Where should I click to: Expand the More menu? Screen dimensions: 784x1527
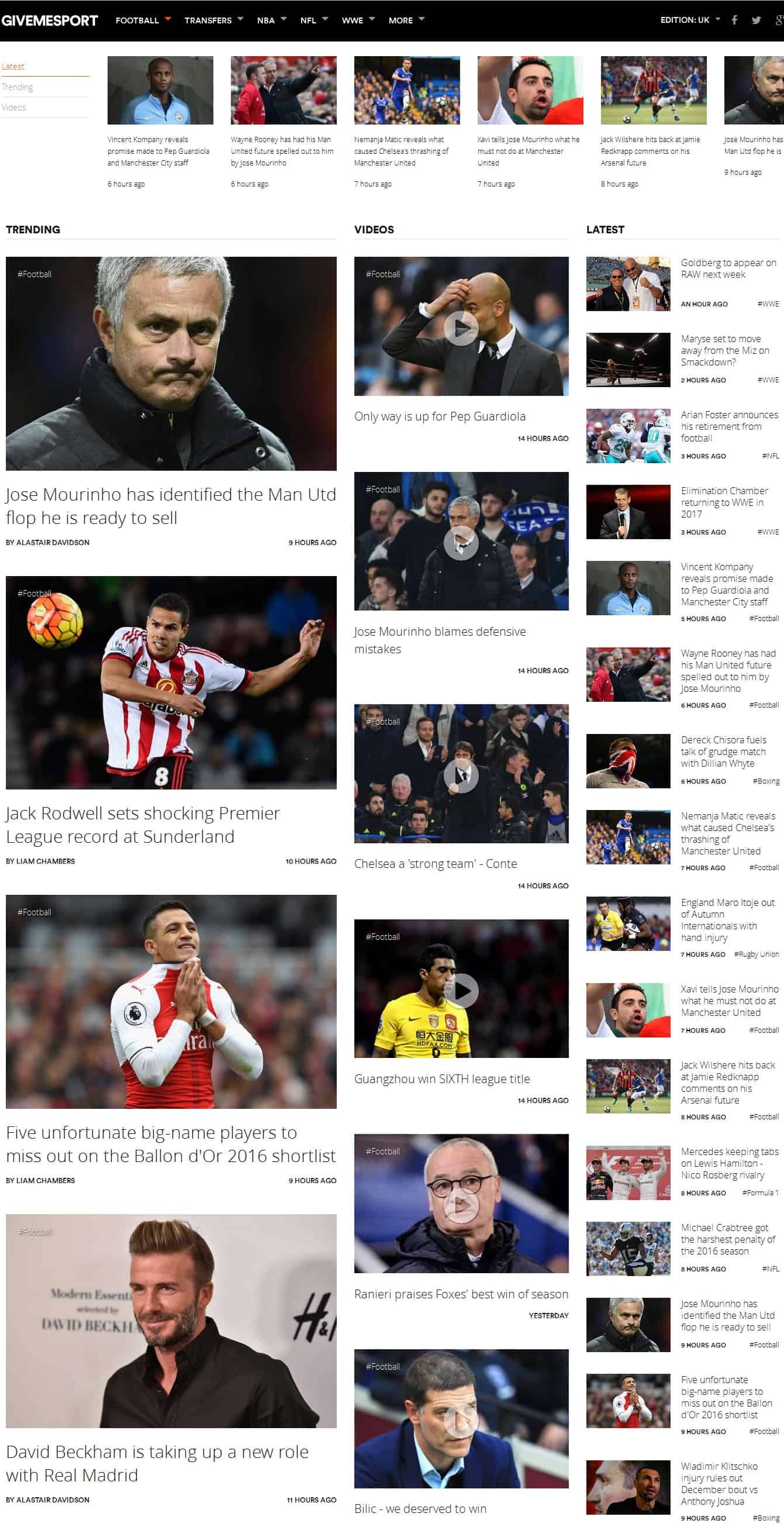pos(406,20)
